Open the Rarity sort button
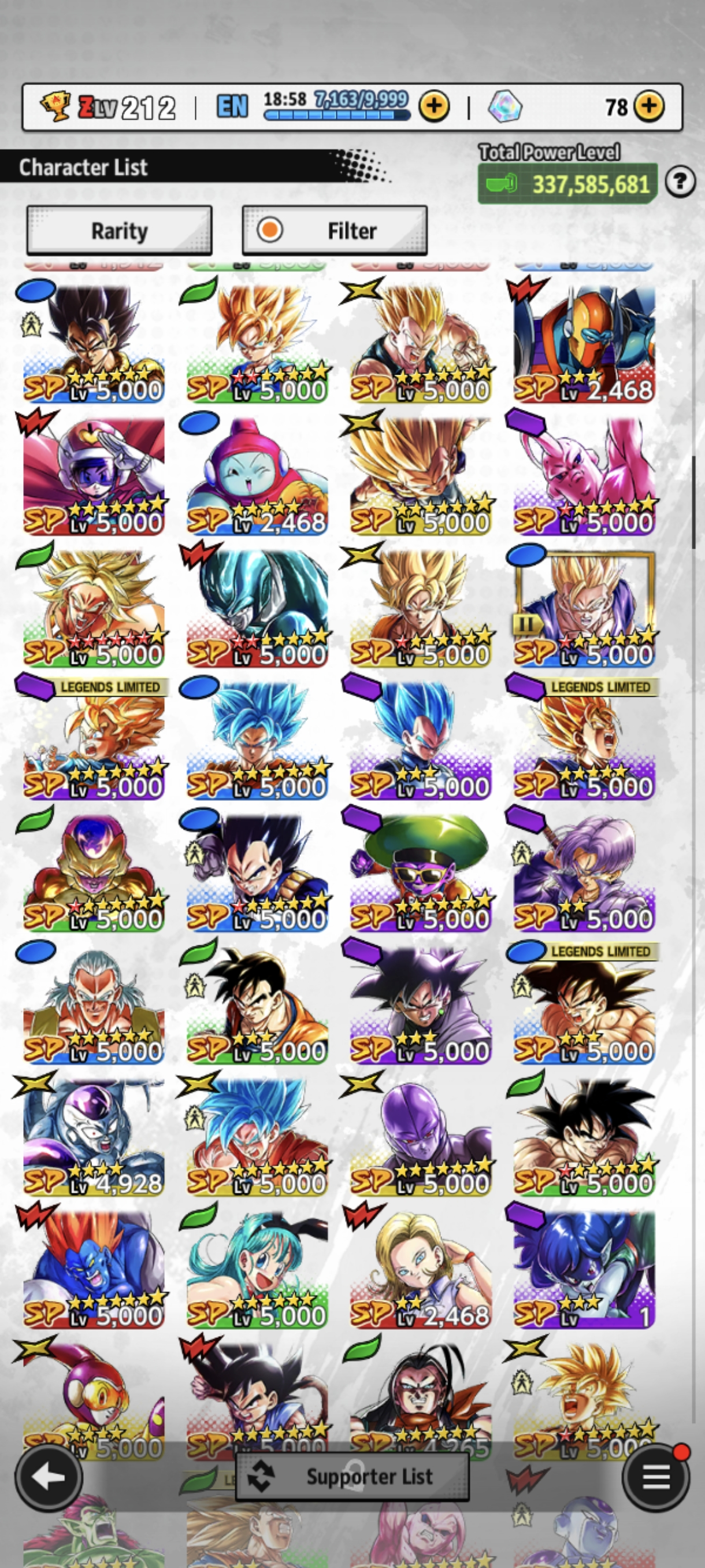The height and width of the screenshot is (1568, 705). (x=119, y=231)
